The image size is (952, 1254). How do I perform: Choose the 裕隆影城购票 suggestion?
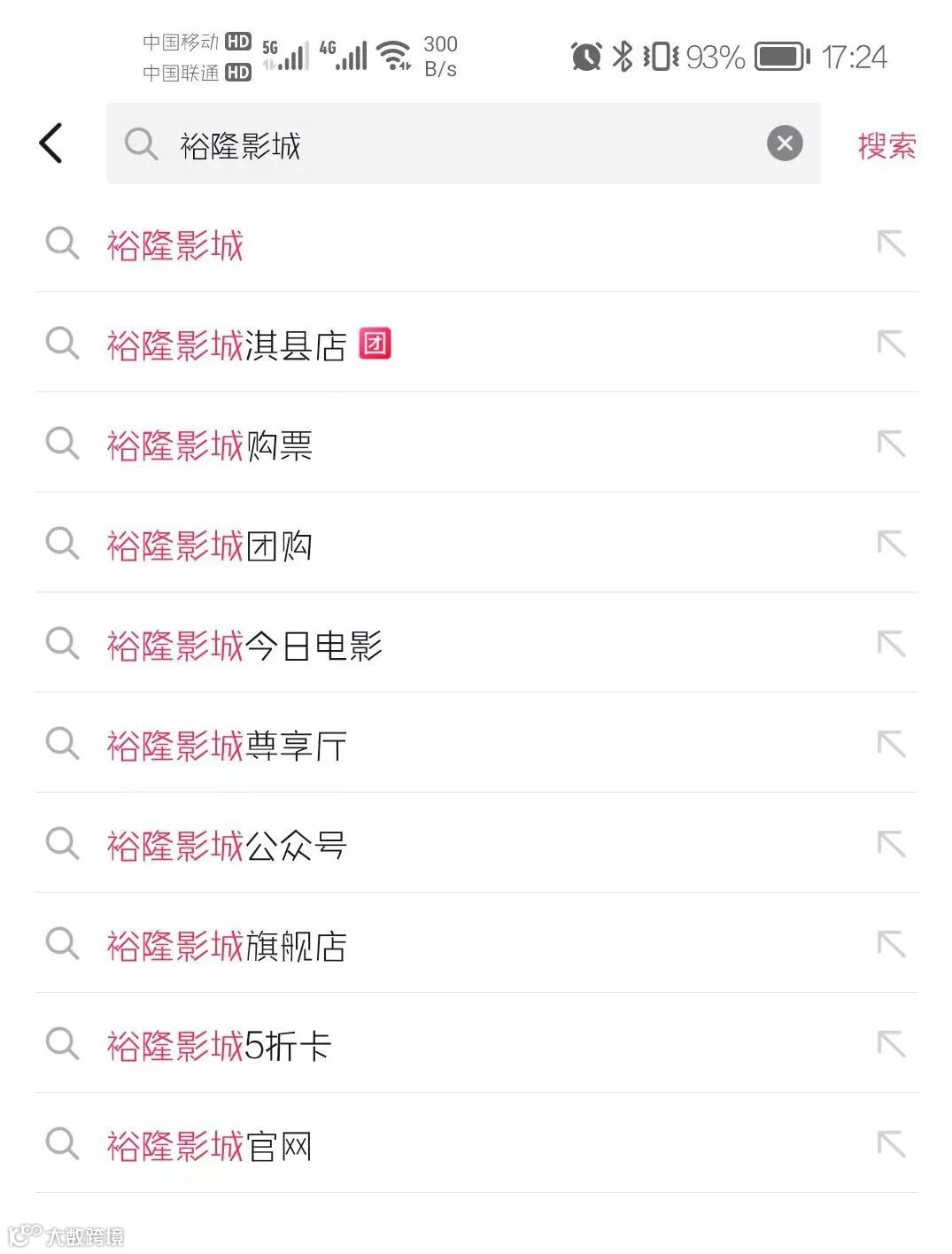coord(476,444)
